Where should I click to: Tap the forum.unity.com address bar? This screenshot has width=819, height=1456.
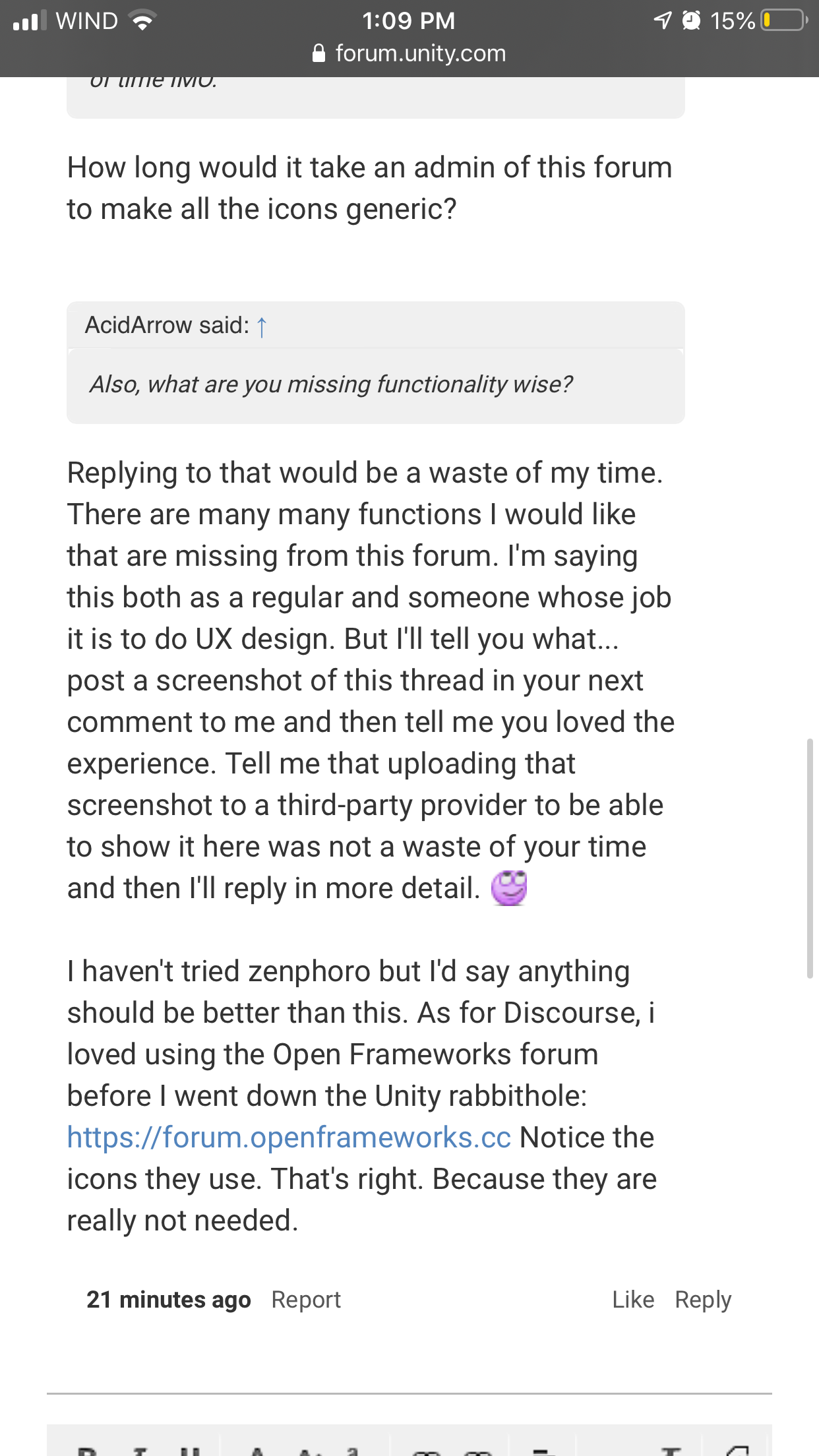click(409, 53)
